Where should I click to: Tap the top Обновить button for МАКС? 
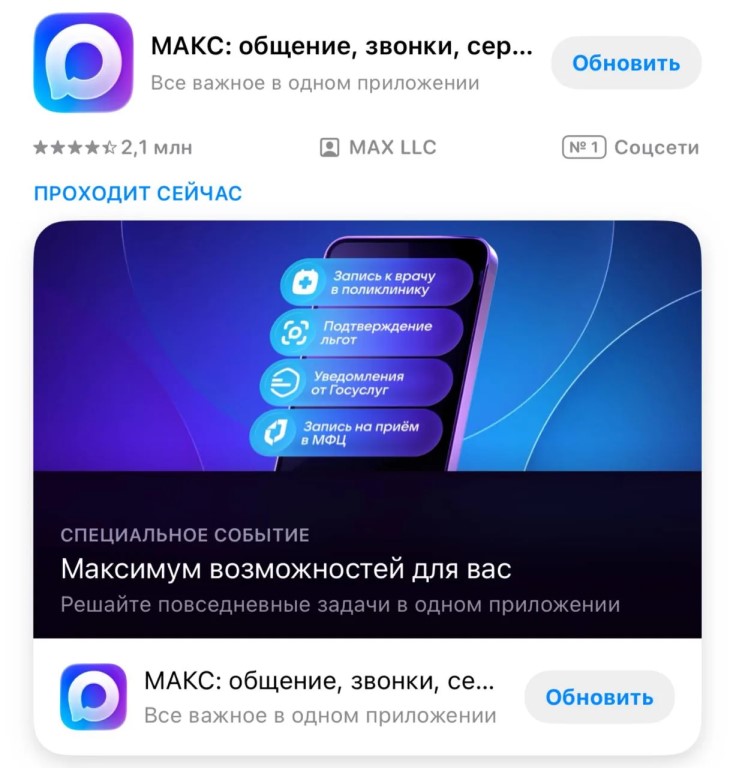tap(626, 63)
